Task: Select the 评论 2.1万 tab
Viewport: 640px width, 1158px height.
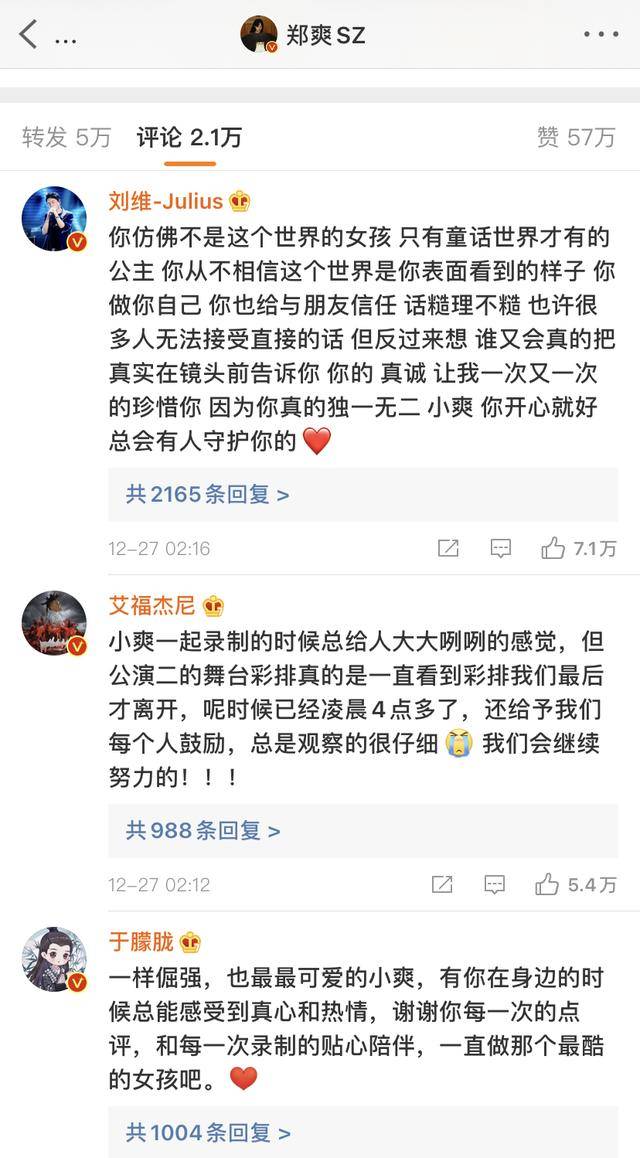Action: click(189, 138)
